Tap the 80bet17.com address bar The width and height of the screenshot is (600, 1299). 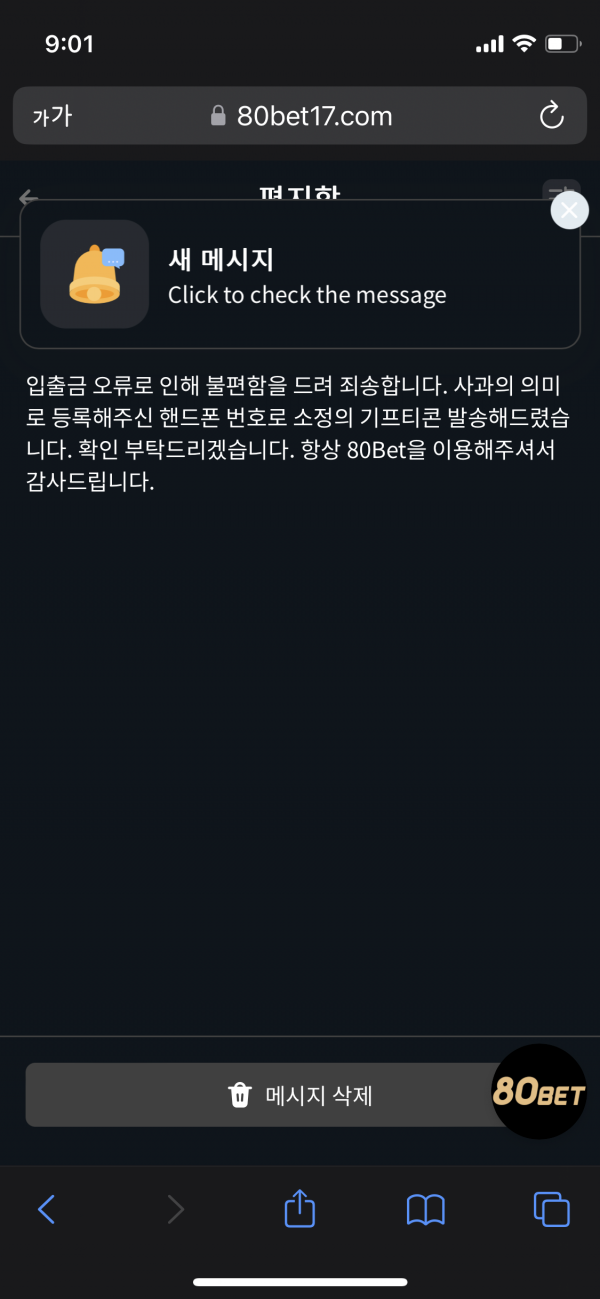pos(300,117)
